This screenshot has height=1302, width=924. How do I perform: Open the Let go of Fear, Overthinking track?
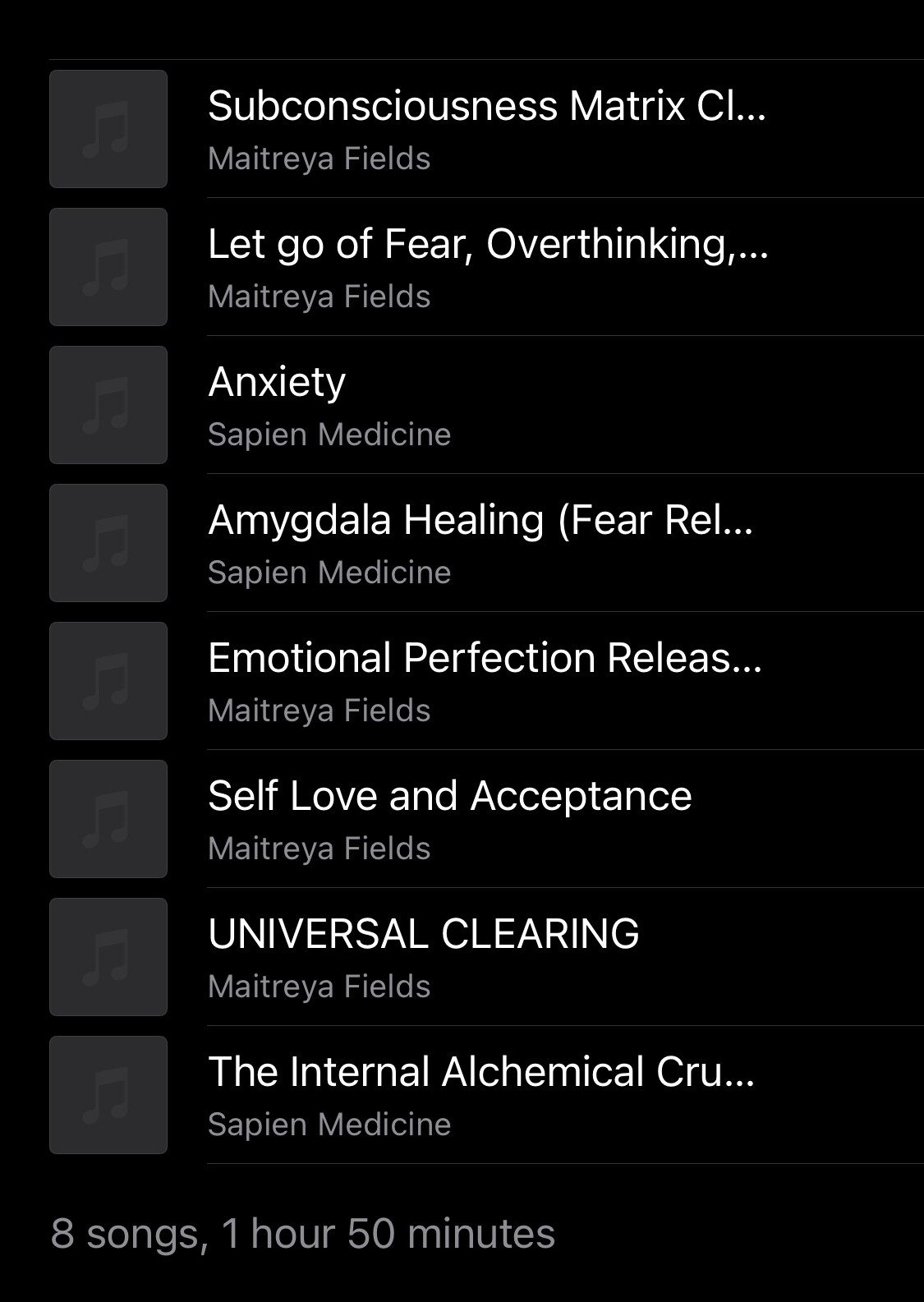[x=488, y=266]
